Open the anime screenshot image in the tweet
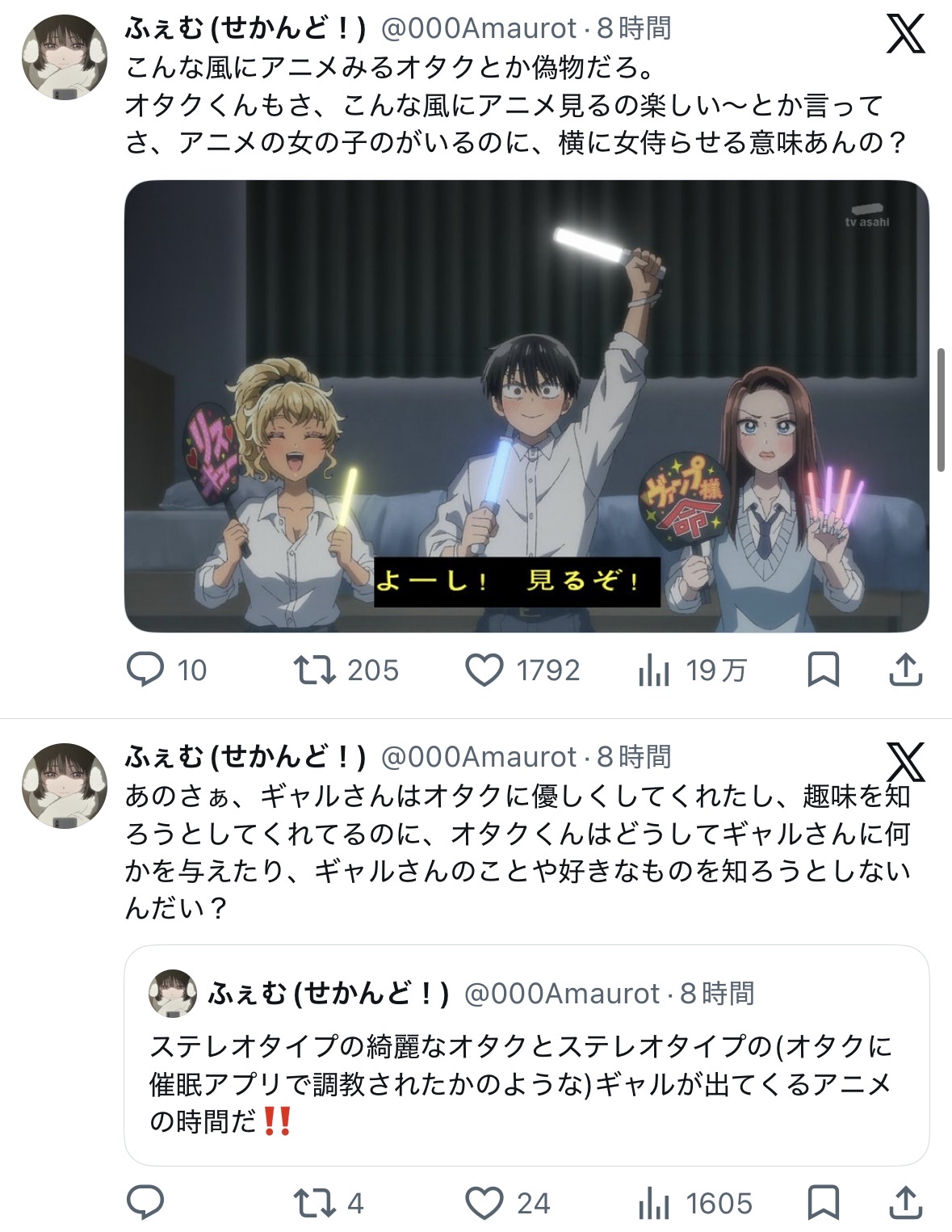The image size is (952, 1232). (526, 406)
